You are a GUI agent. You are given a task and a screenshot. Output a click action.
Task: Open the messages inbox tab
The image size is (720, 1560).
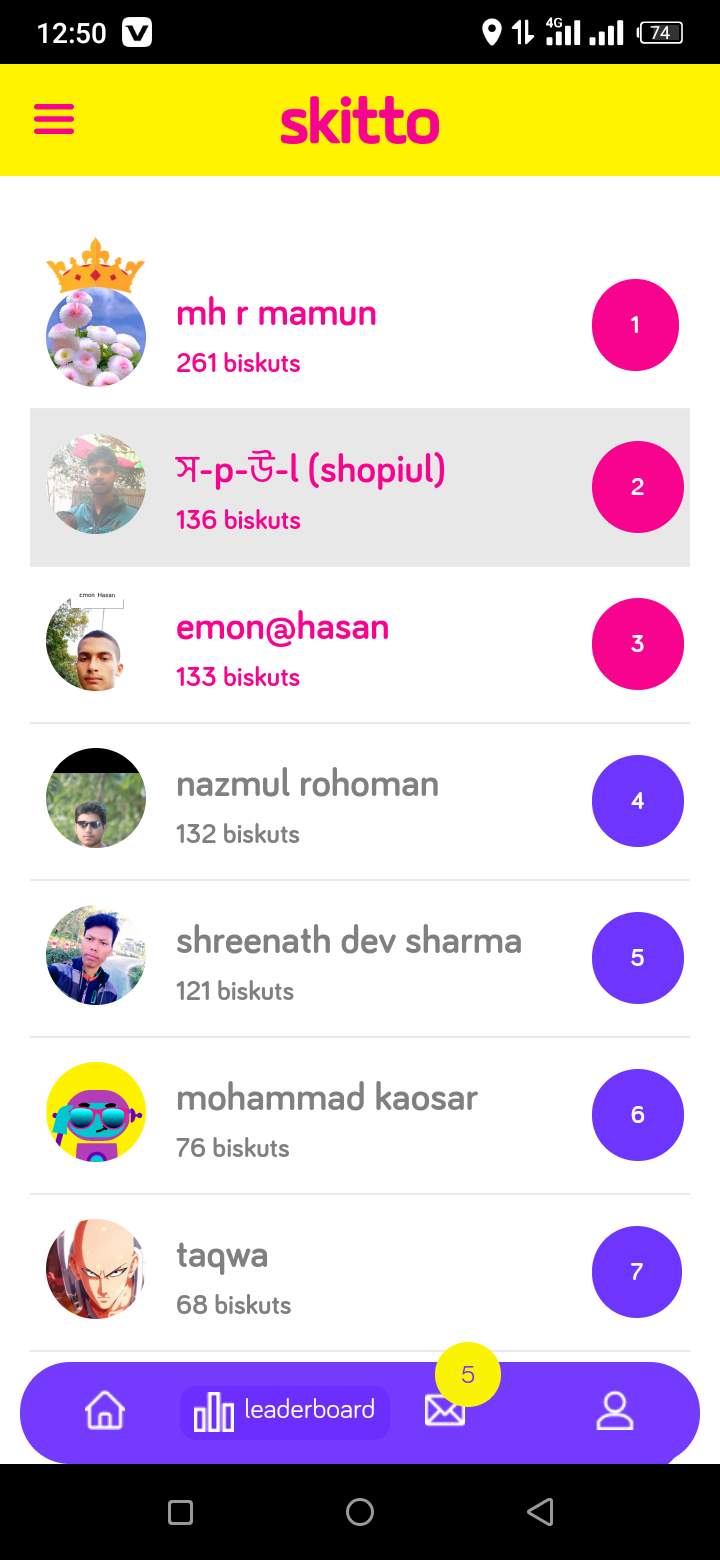(445, 1410)
